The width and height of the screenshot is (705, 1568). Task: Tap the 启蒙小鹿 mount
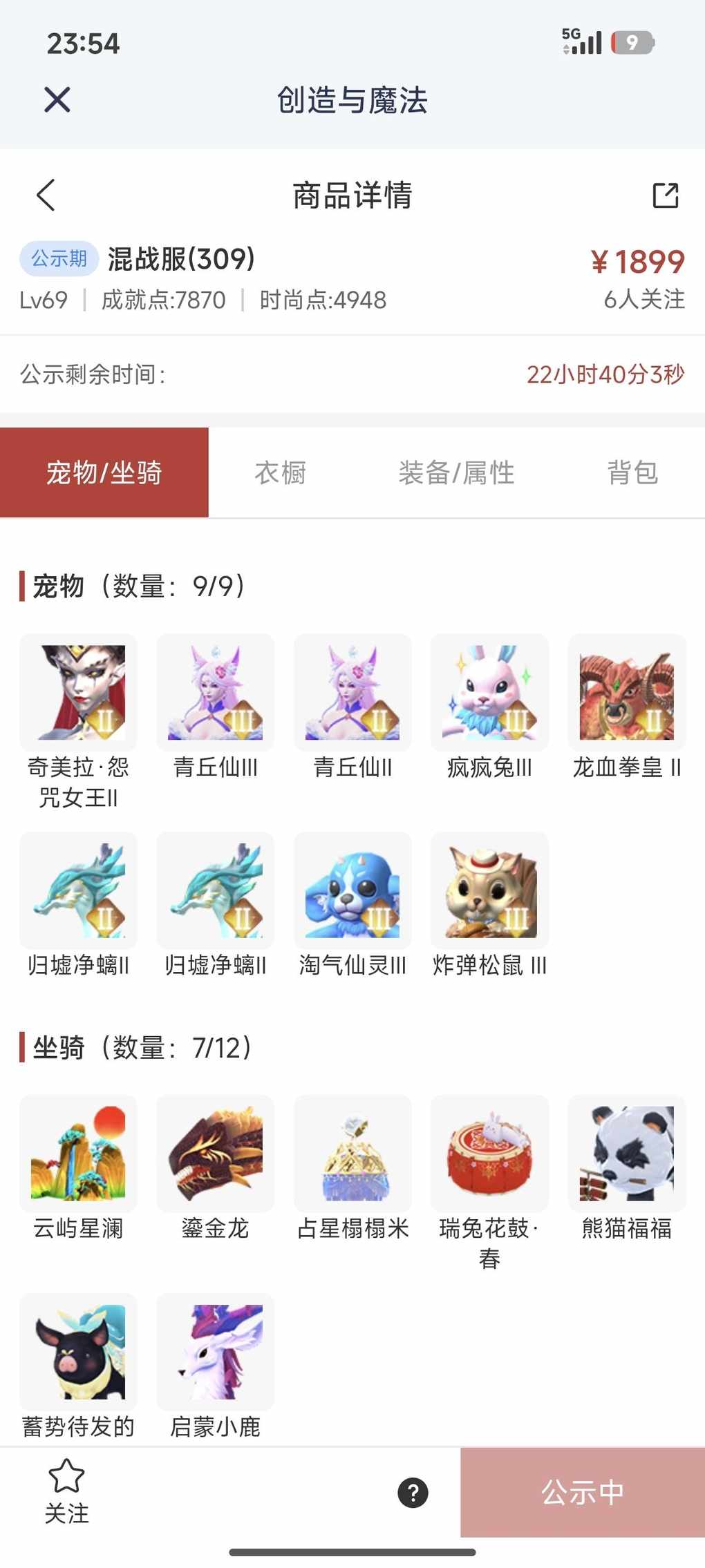click(215, 1352)
